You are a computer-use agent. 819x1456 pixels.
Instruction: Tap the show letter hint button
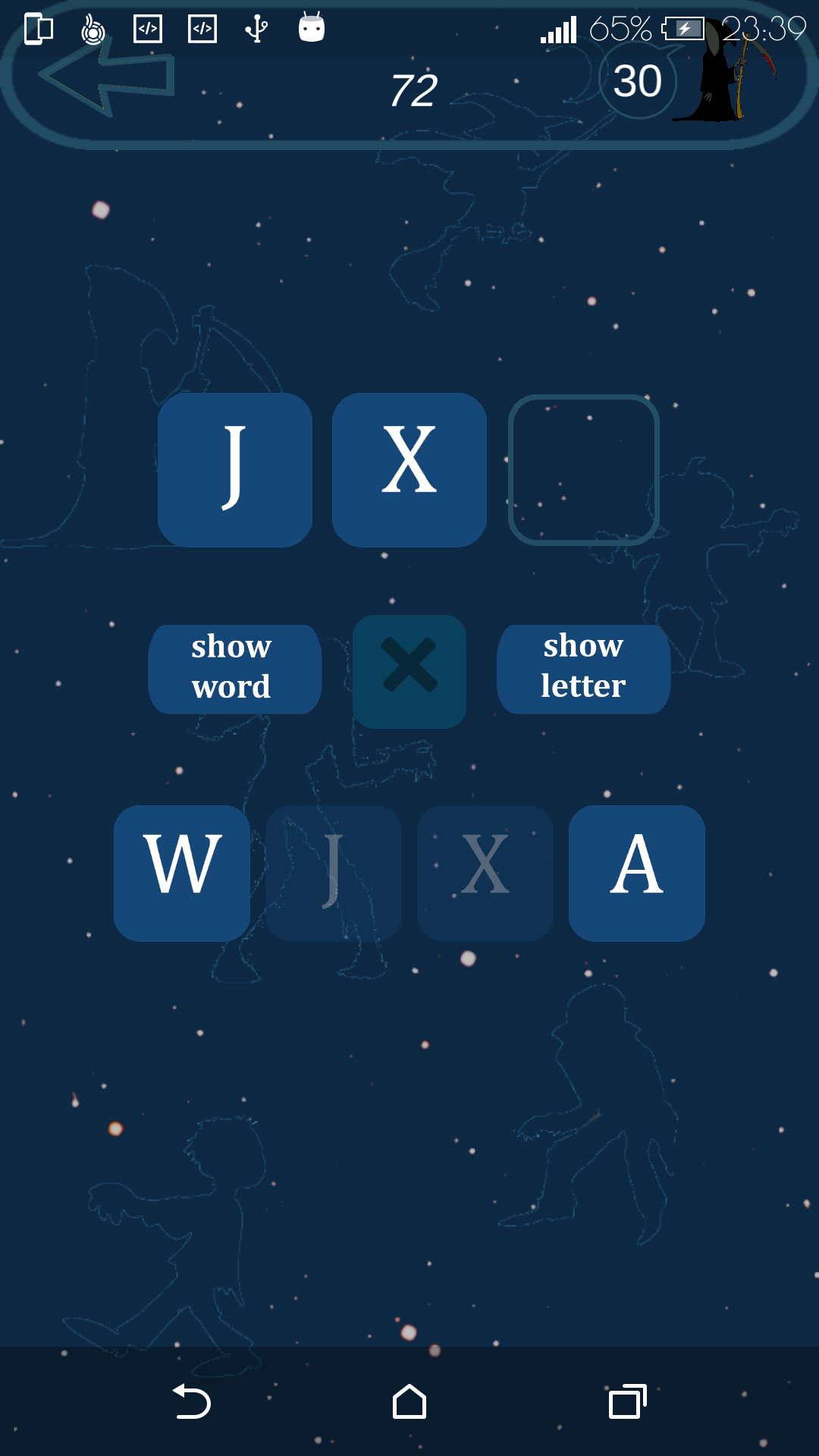[x=583, y=668]
